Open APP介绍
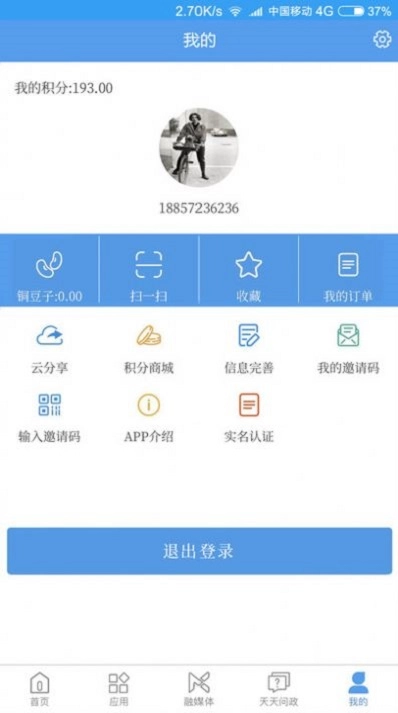This screenshot has height=713, width=398. click(149, 417)
